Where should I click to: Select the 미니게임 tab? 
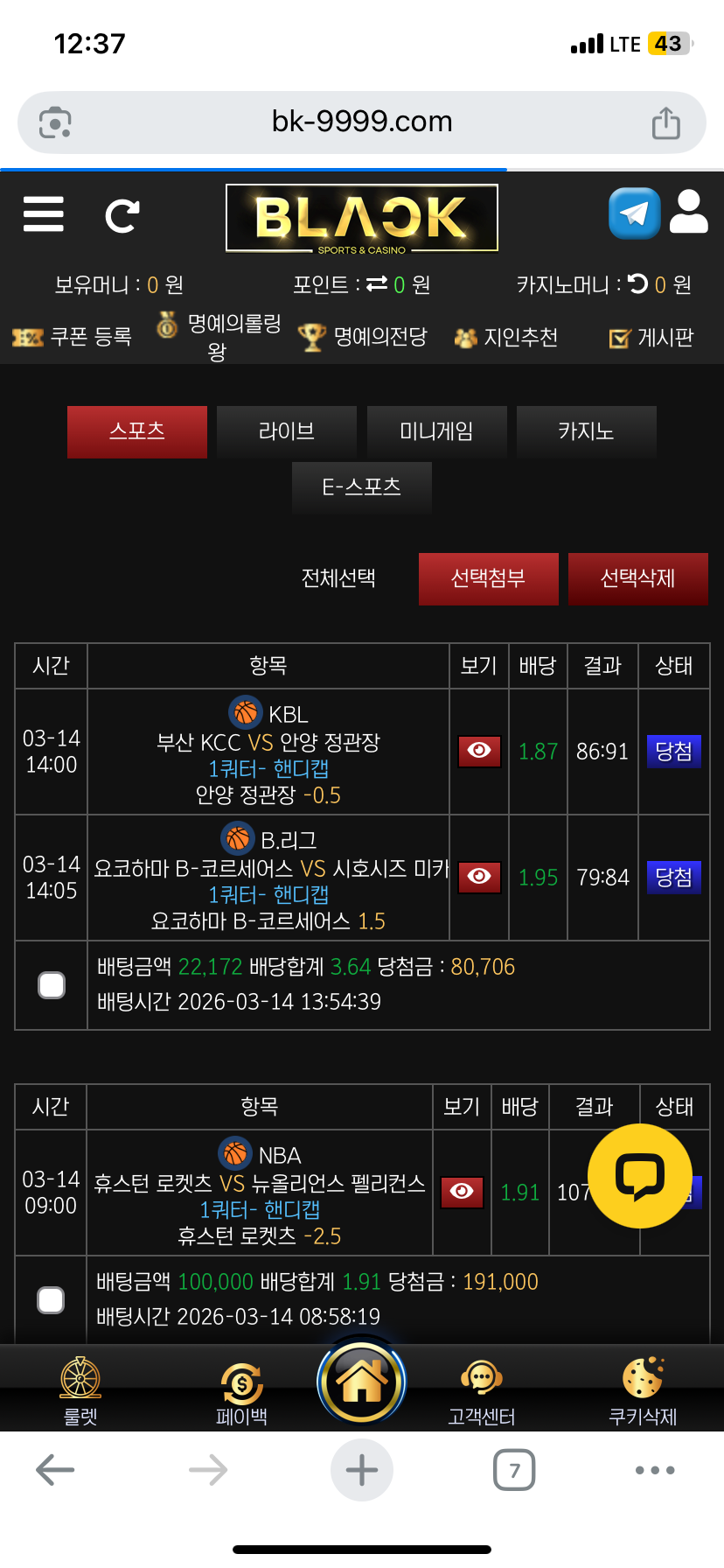[436, 431]
